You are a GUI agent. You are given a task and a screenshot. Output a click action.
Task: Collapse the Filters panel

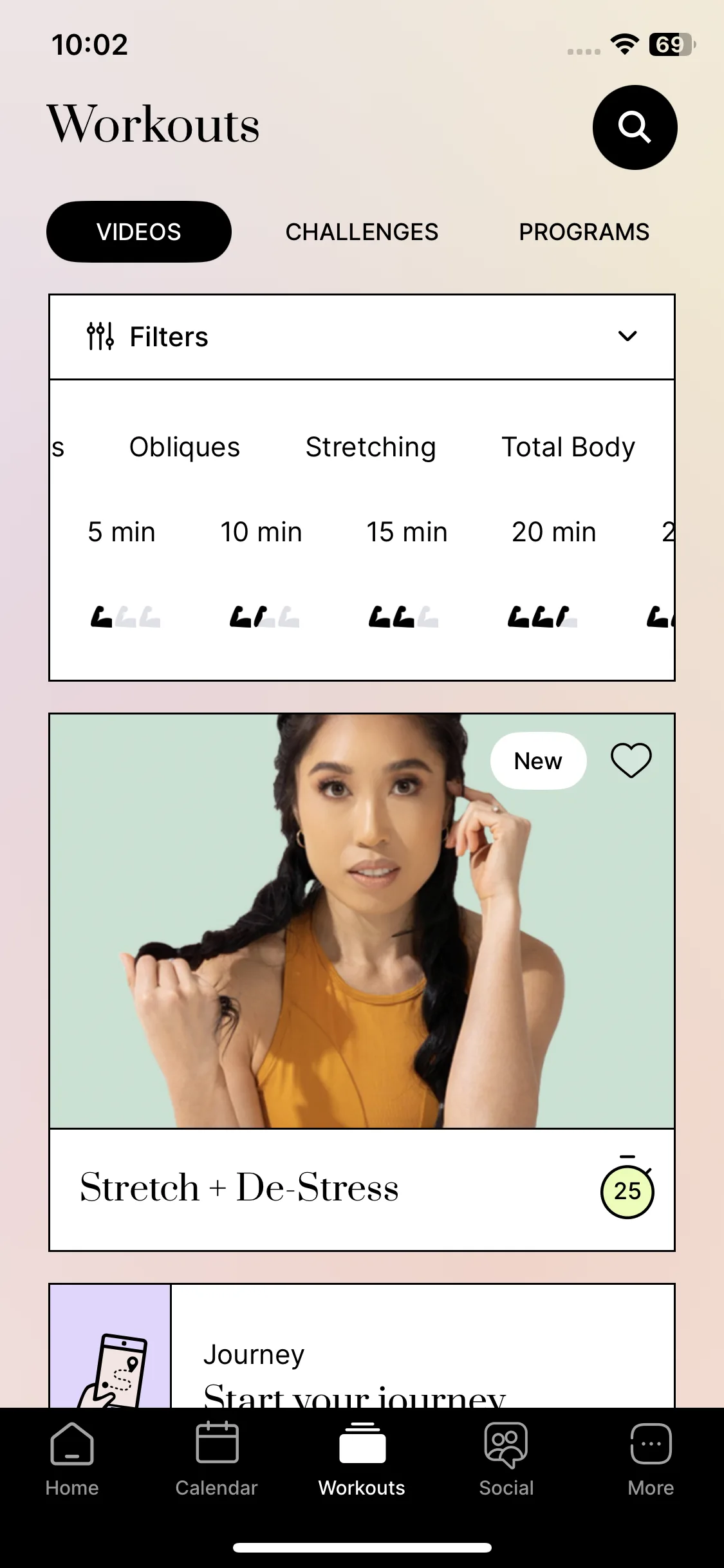(x=362, y=337)
